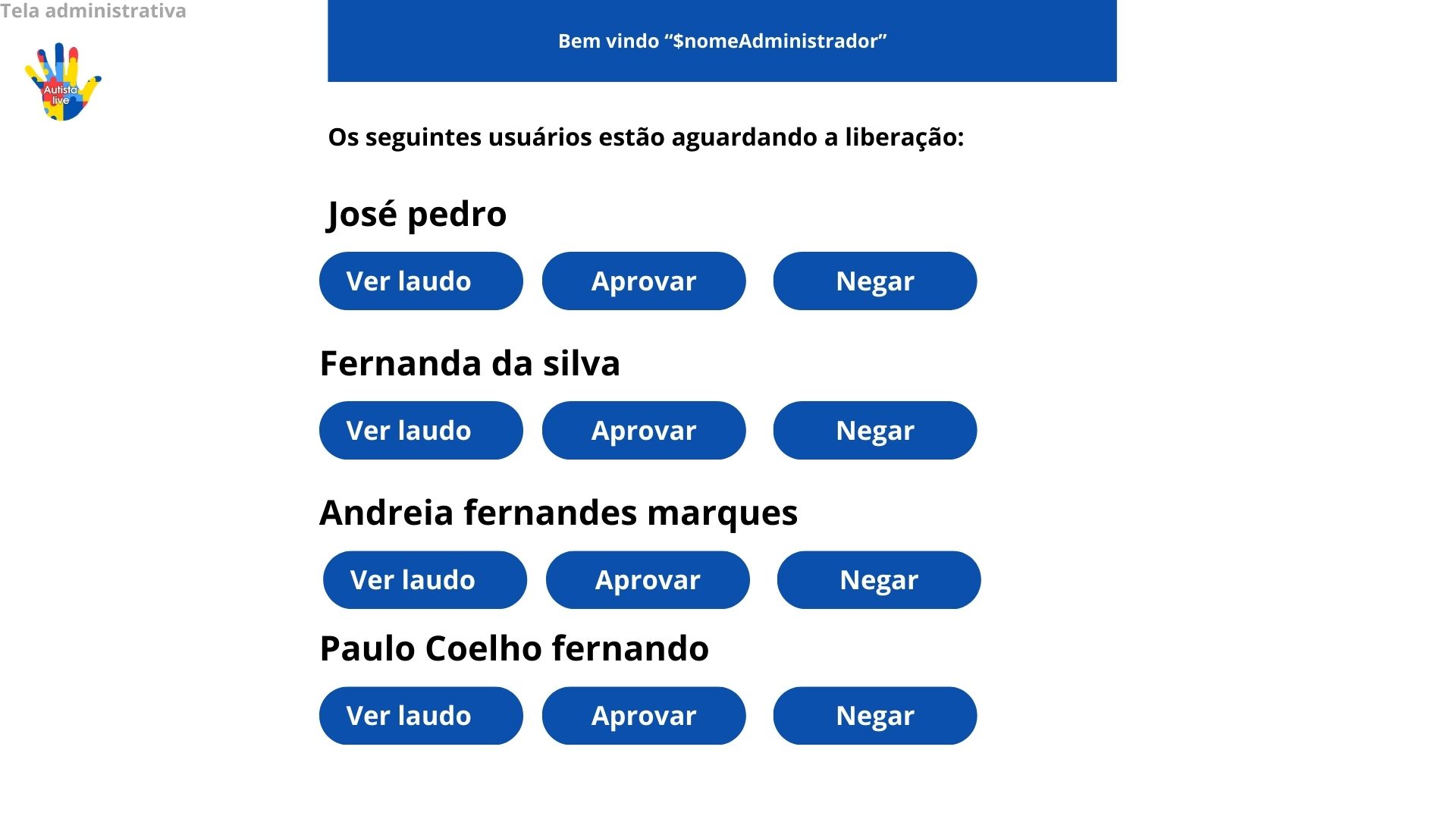View Fernanda da silva's laudo
The width and height of the screenshot is (1456, 819).
421,430
